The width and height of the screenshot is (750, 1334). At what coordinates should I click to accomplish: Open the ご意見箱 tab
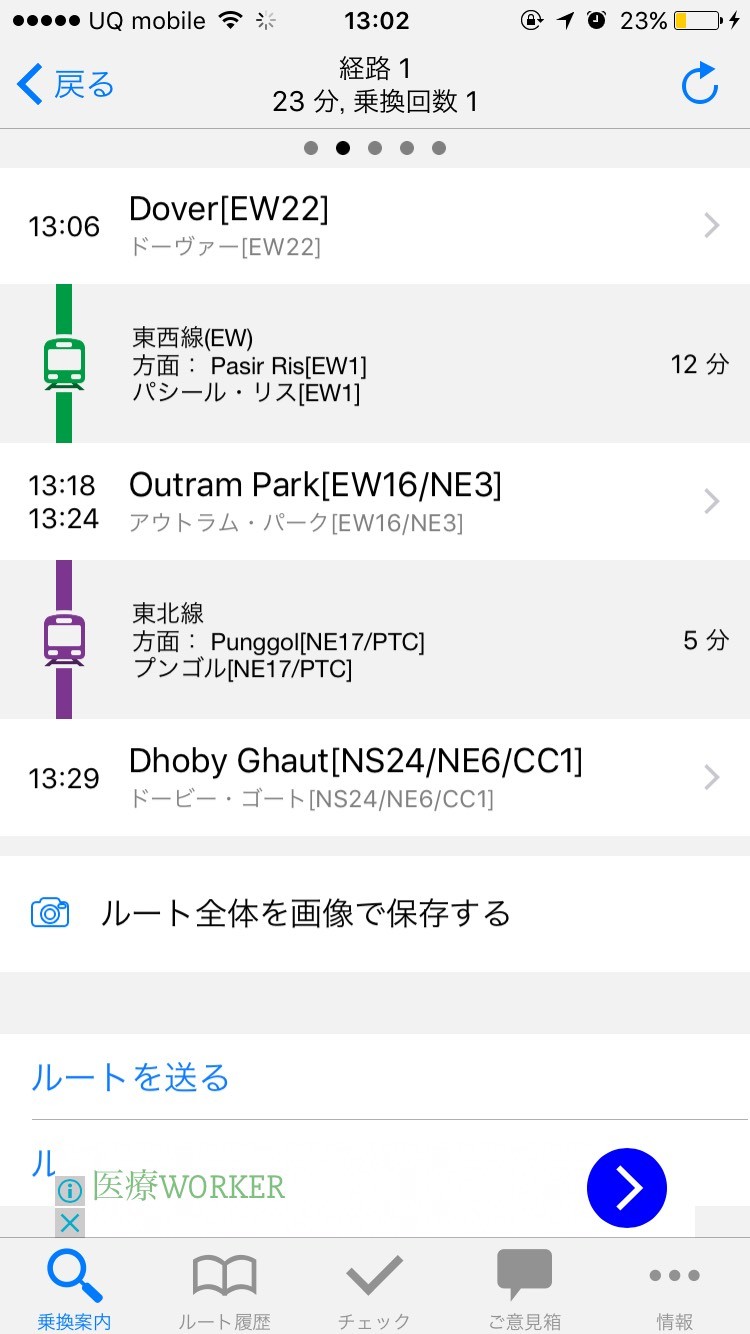[524, 1288]
